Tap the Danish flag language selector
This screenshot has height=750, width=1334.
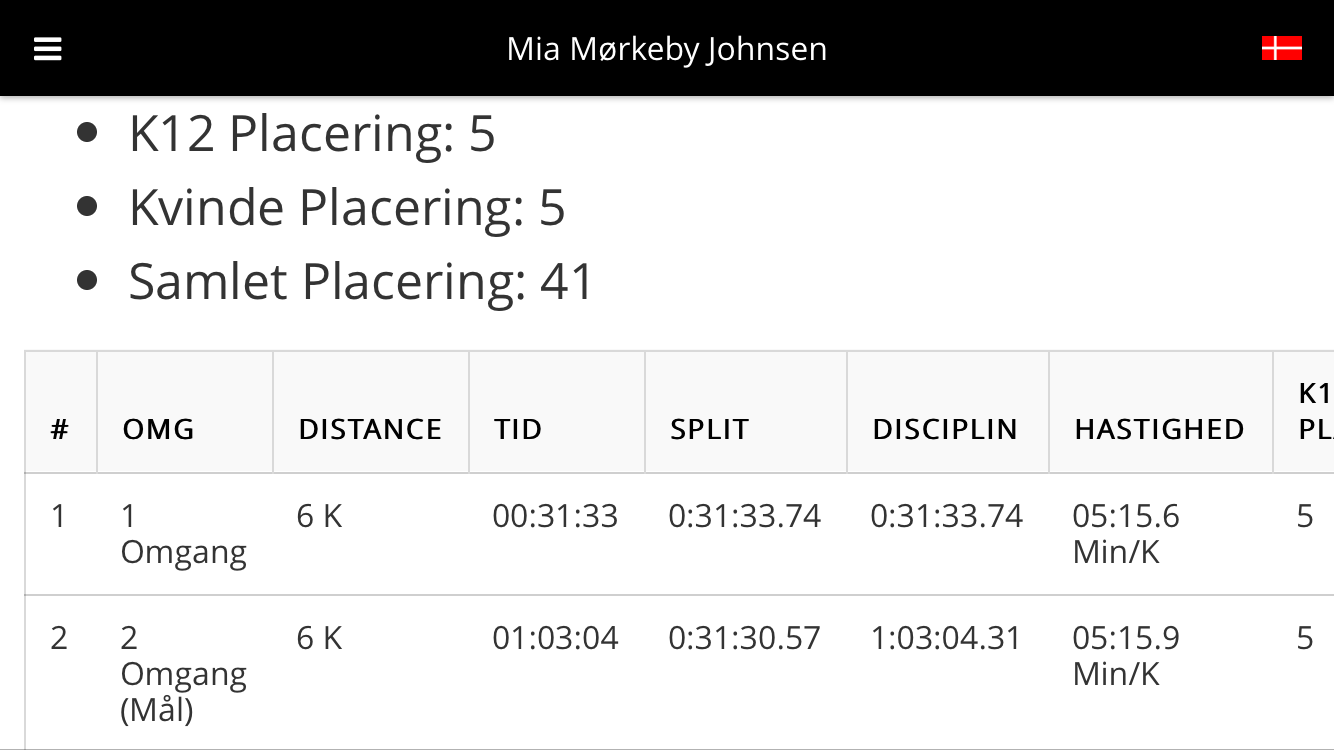point(1281,48)
